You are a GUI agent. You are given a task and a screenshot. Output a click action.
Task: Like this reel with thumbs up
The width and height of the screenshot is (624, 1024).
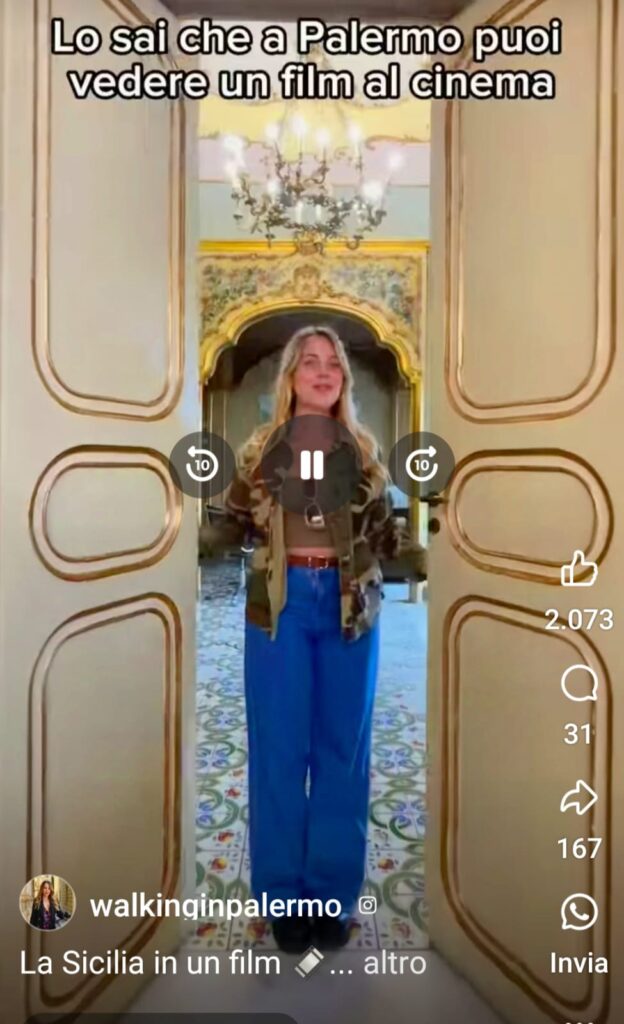coord(578,570)
